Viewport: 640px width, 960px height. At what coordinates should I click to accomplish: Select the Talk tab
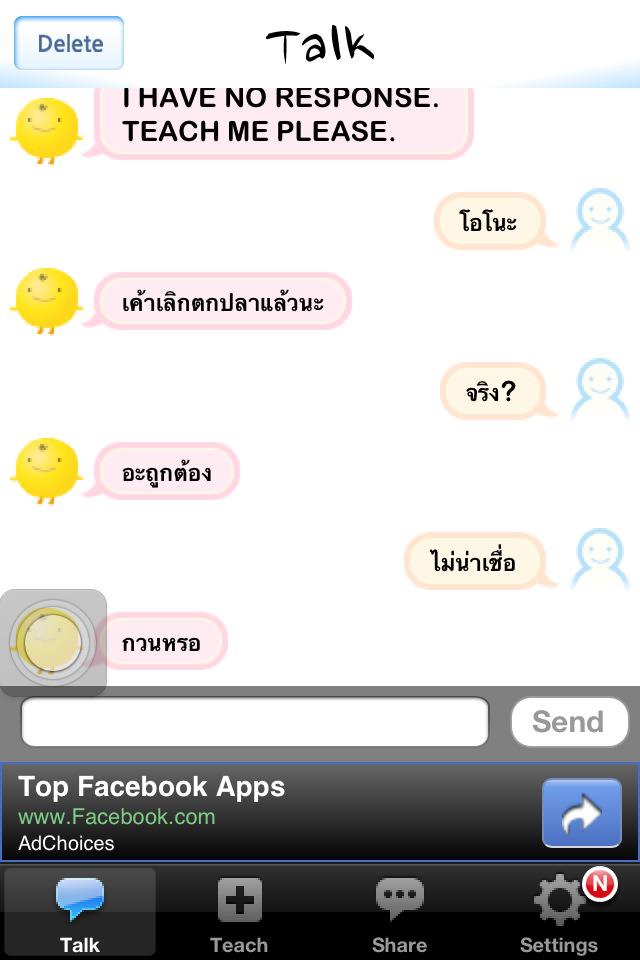pyautogui.click(x=80, y=914)
